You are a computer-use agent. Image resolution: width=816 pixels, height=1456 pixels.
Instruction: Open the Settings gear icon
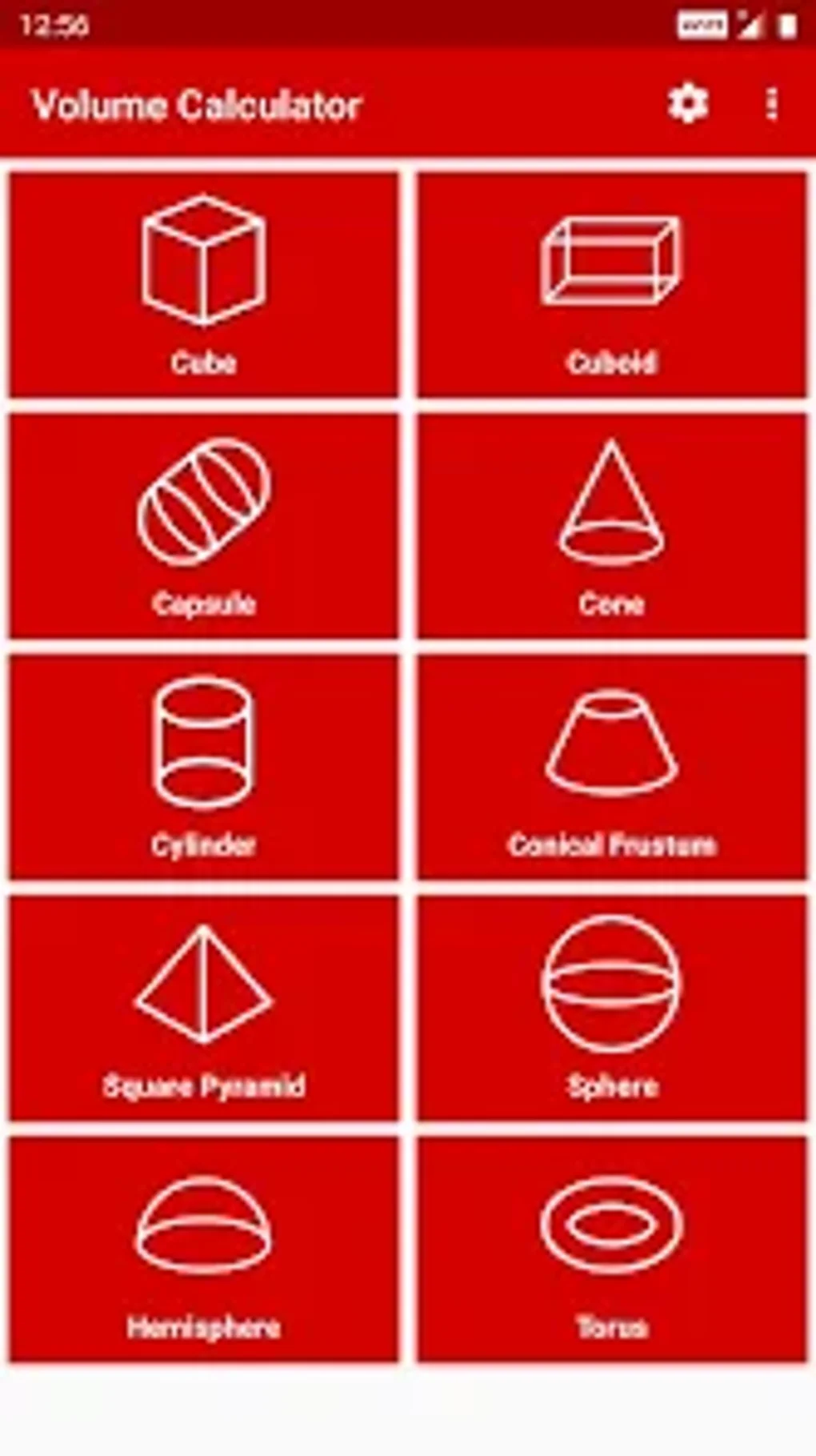pyautogui.click(x=689, y=102)
